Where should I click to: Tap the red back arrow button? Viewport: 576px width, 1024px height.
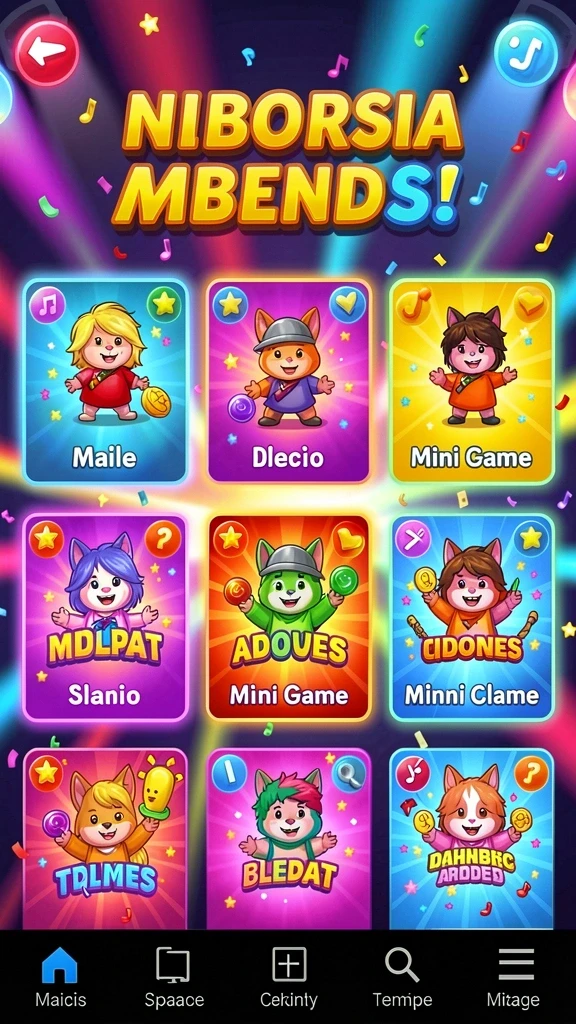coord(47,52)
